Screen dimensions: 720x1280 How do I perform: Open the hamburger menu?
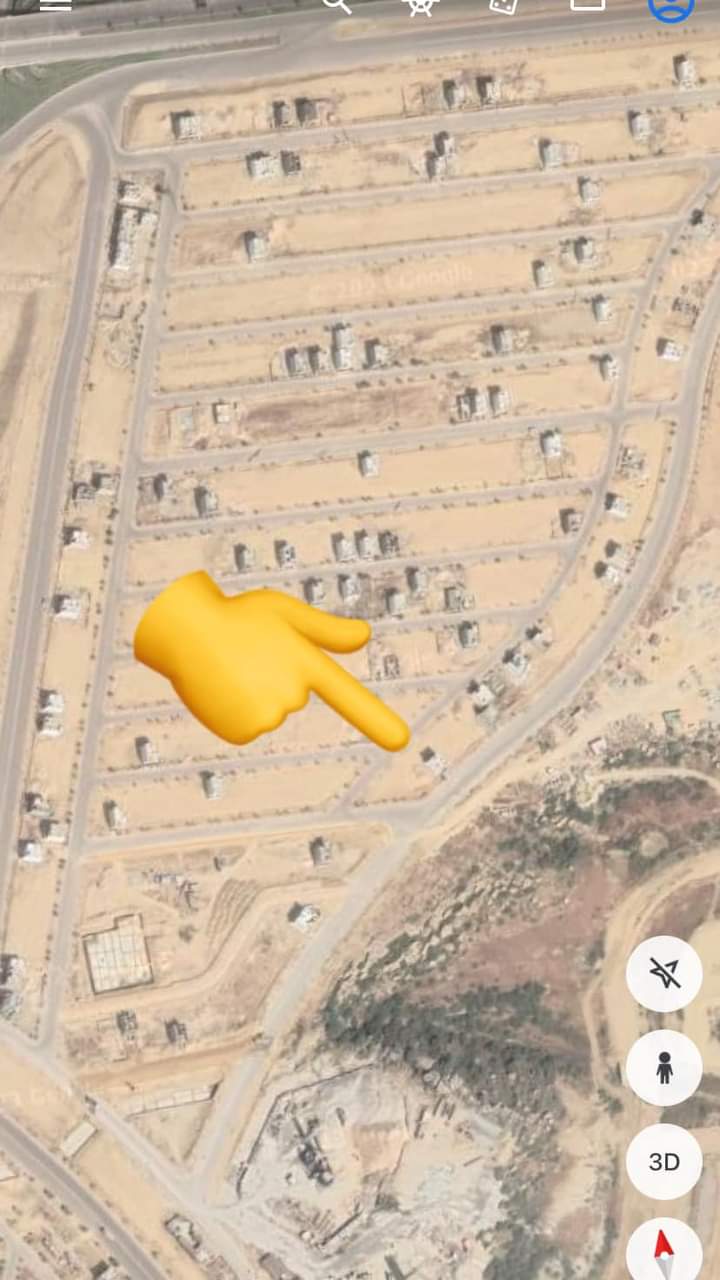click(x=55, y=4)
